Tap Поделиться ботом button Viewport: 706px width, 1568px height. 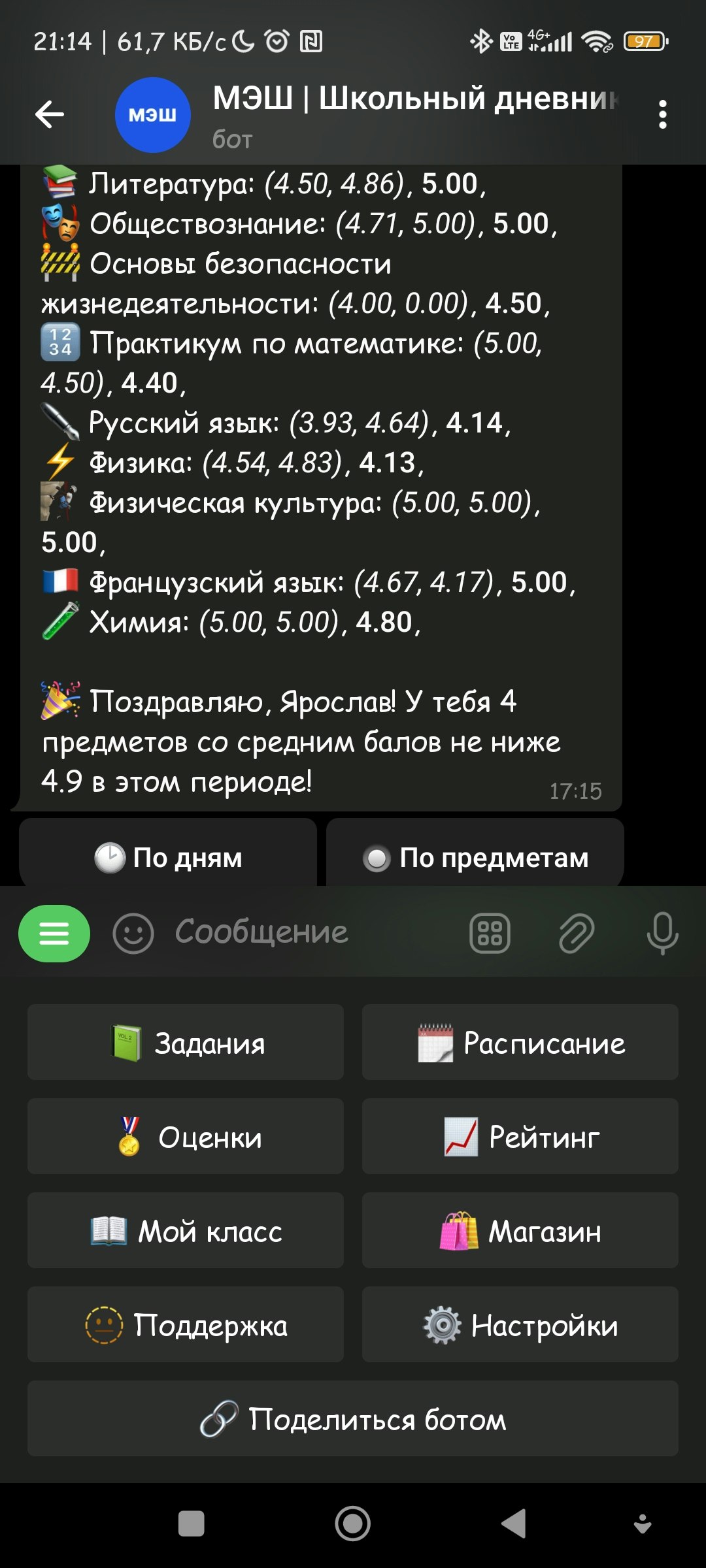(353, 1419)
